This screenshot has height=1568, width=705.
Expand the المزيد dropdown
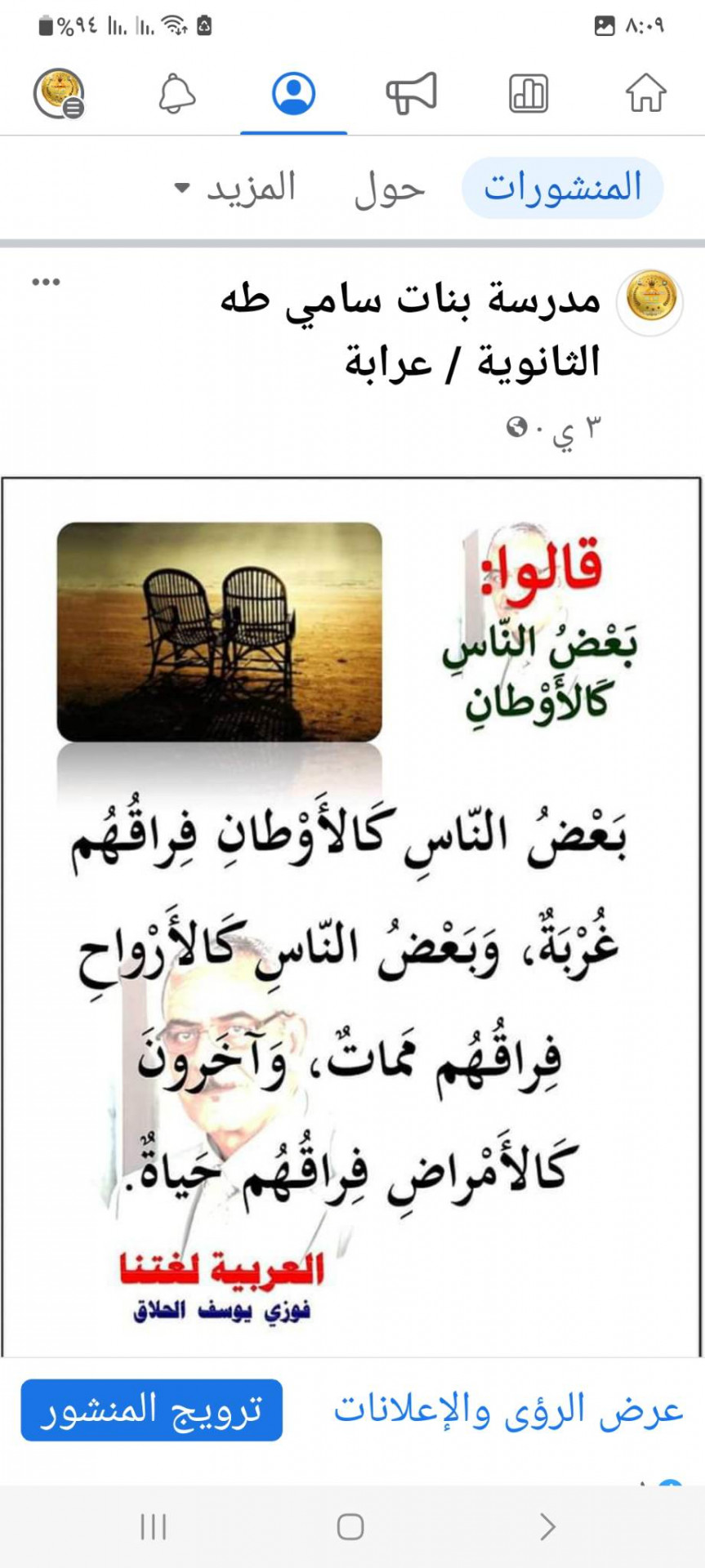coord(235,189)
